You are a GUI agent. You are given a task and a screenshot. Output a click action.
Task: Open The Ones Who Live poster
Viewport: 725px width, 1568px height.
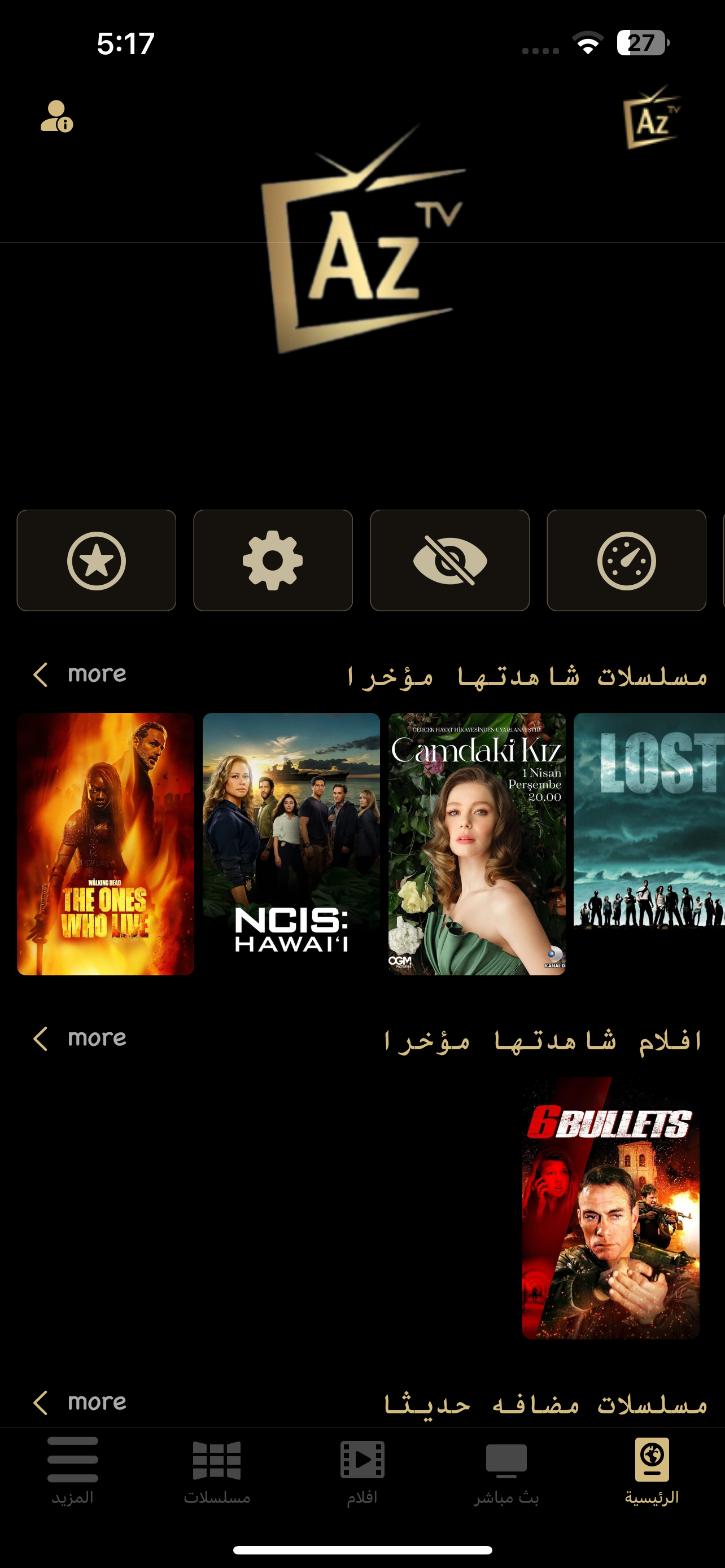[x=106, y=844]
